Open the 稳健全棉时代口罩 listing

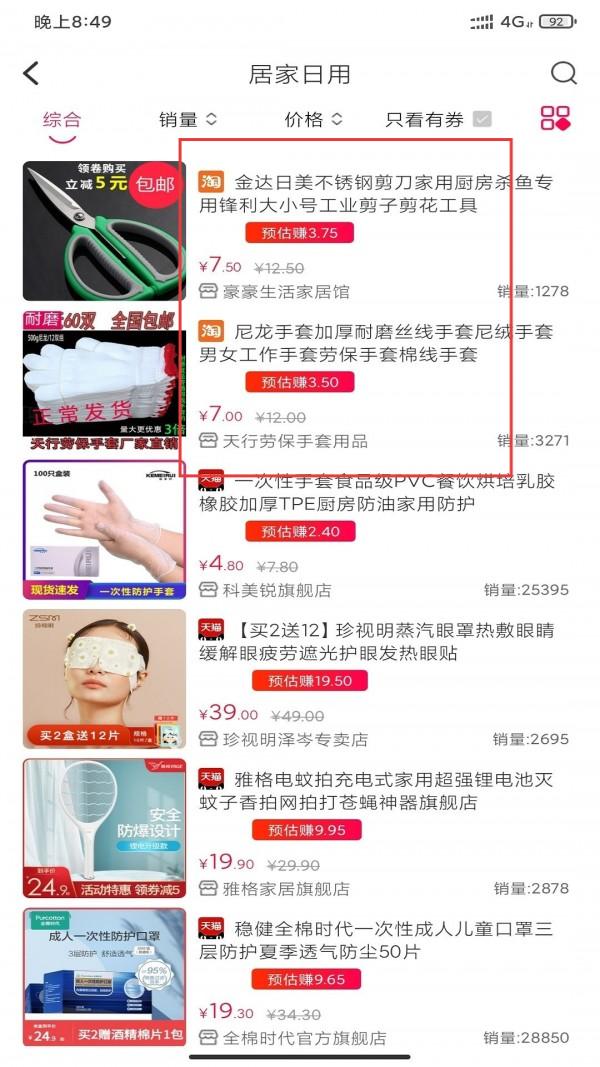coord(297,977)
